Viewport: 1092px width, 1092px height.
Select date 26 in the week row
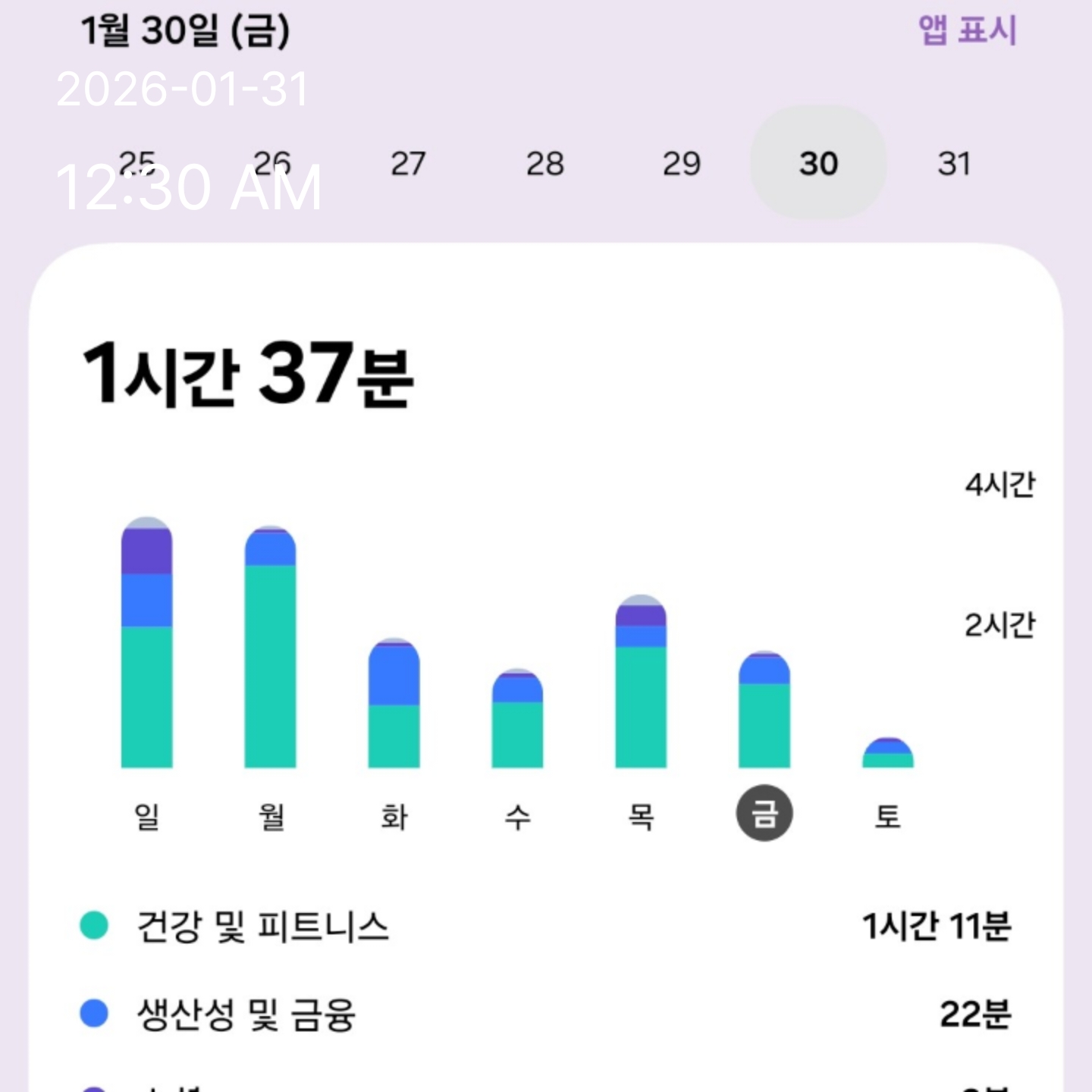[272, 163]
